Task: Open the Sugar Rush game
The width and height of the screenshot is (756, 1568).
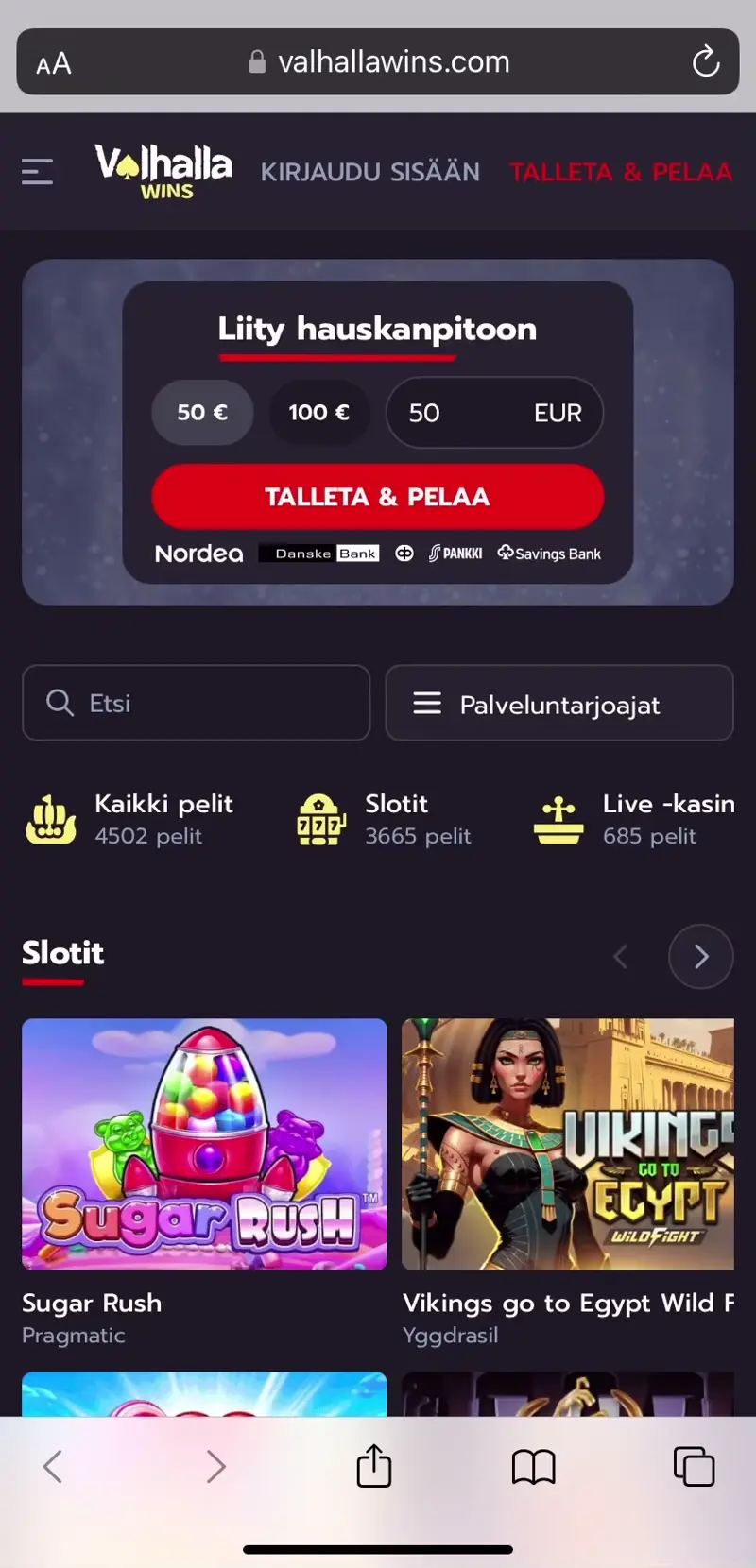Action: pos(204,1144)
